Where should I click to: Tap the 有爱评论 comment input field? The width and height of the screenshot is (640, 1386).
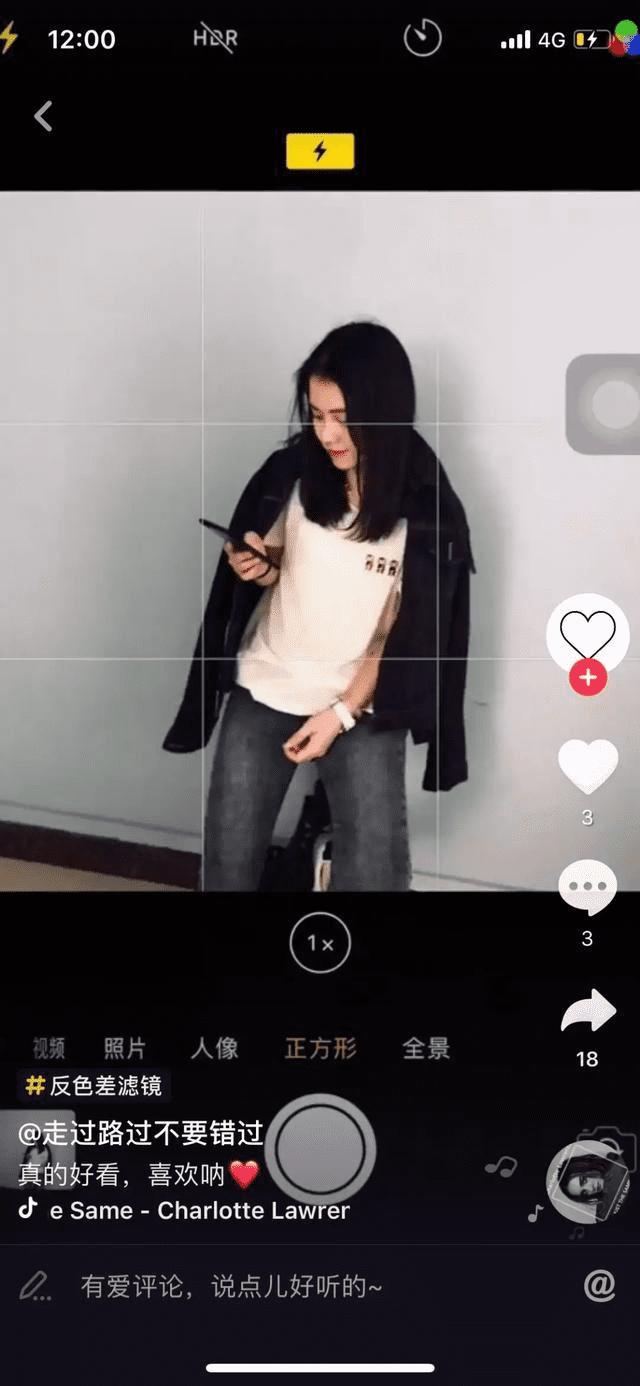[x=230, y=1287]
